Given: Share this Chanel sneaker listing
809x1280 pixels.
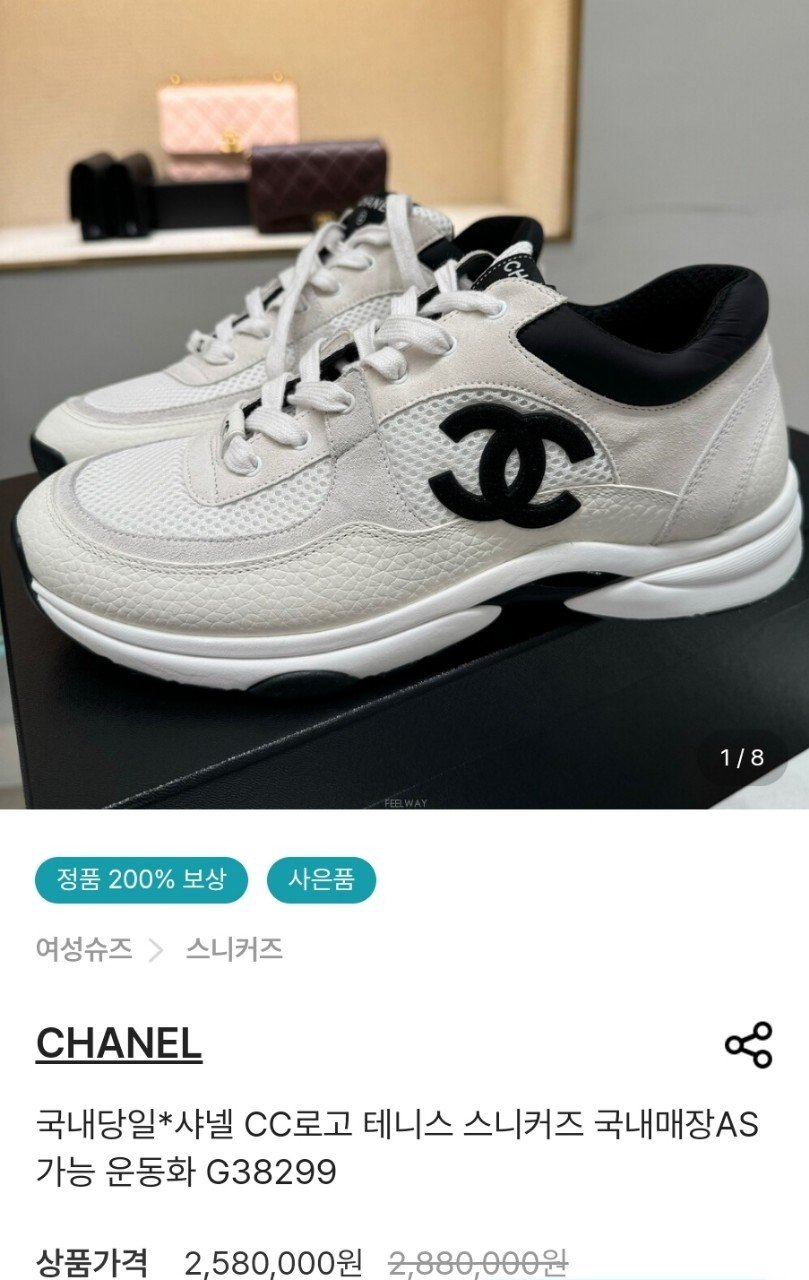Looking at the screenshot, I should (x=748, y=1045).
